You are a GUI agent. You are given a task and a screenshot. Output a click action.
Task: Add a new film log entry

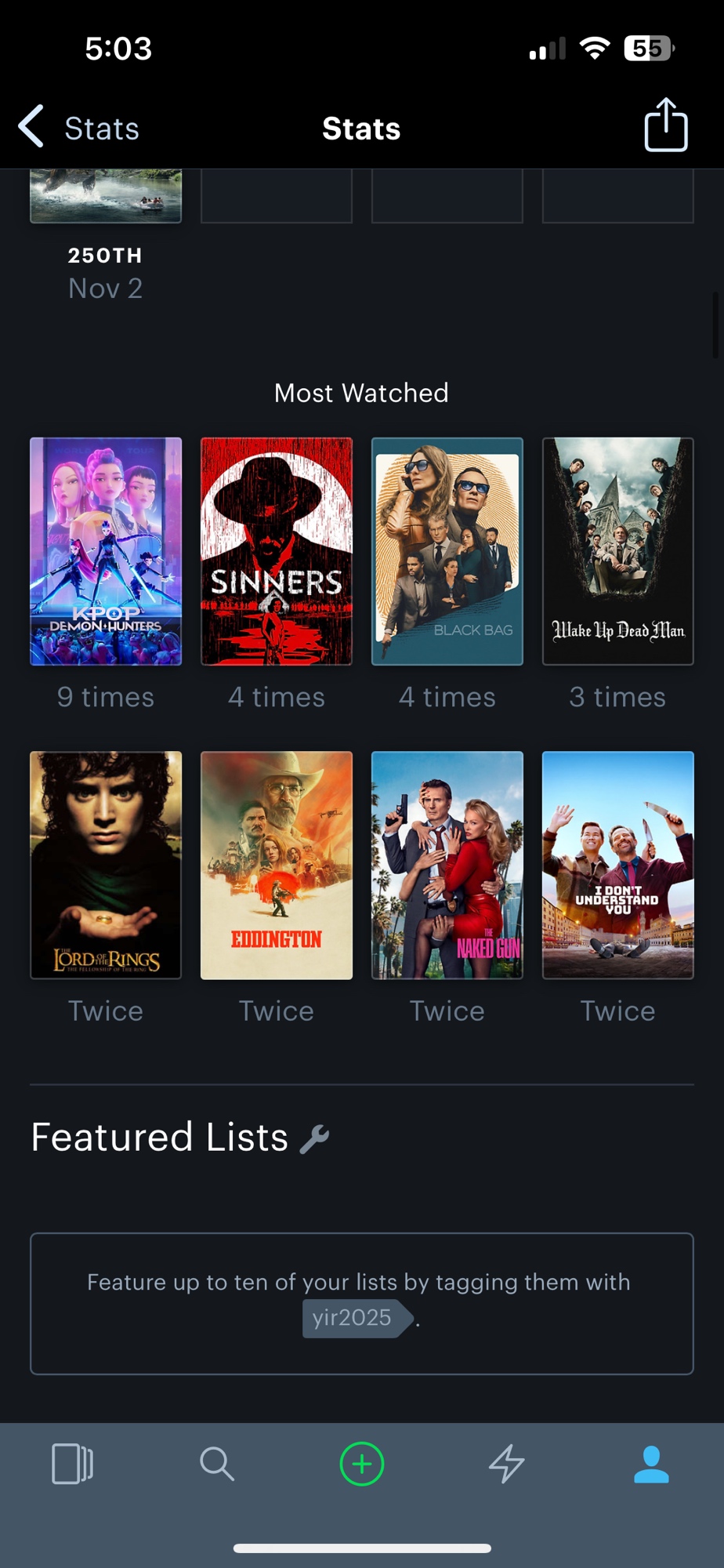(361, 1464)
